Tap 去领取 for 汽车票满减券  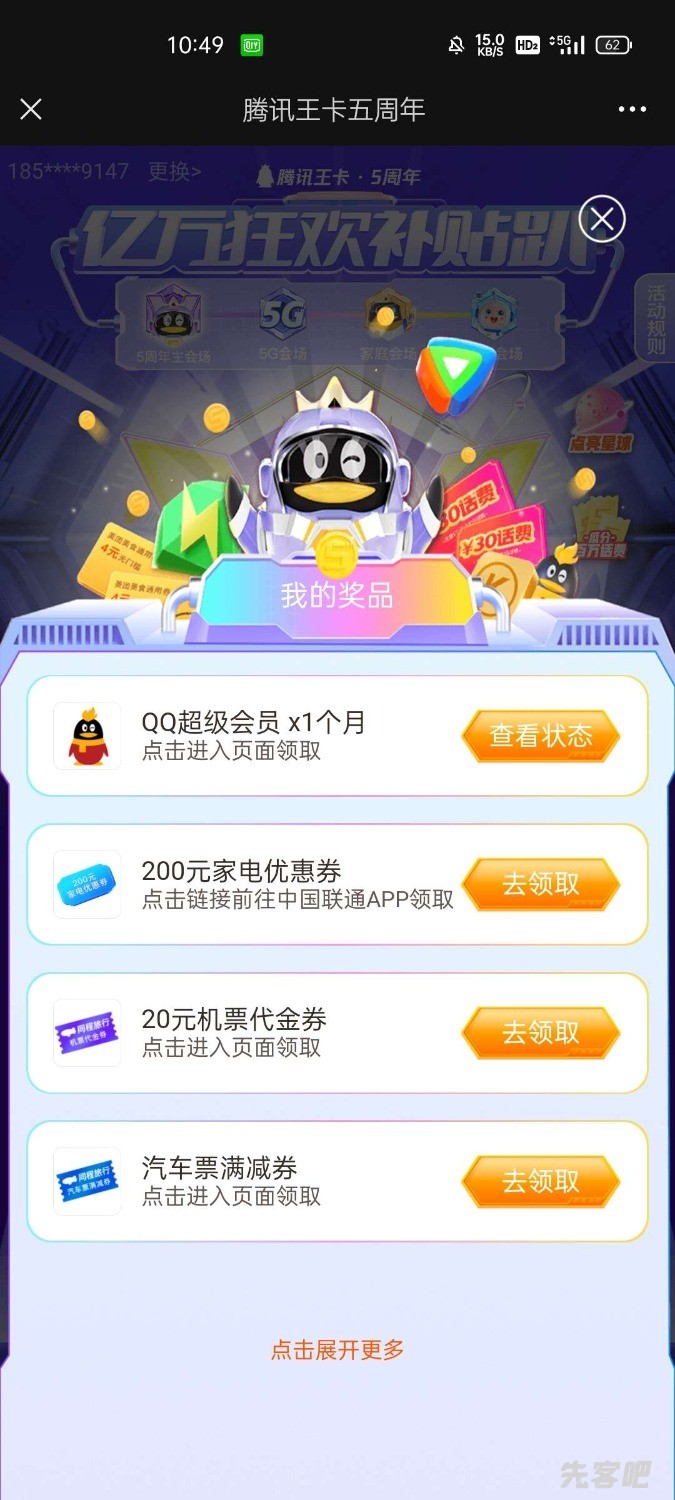click(541, 1181)
